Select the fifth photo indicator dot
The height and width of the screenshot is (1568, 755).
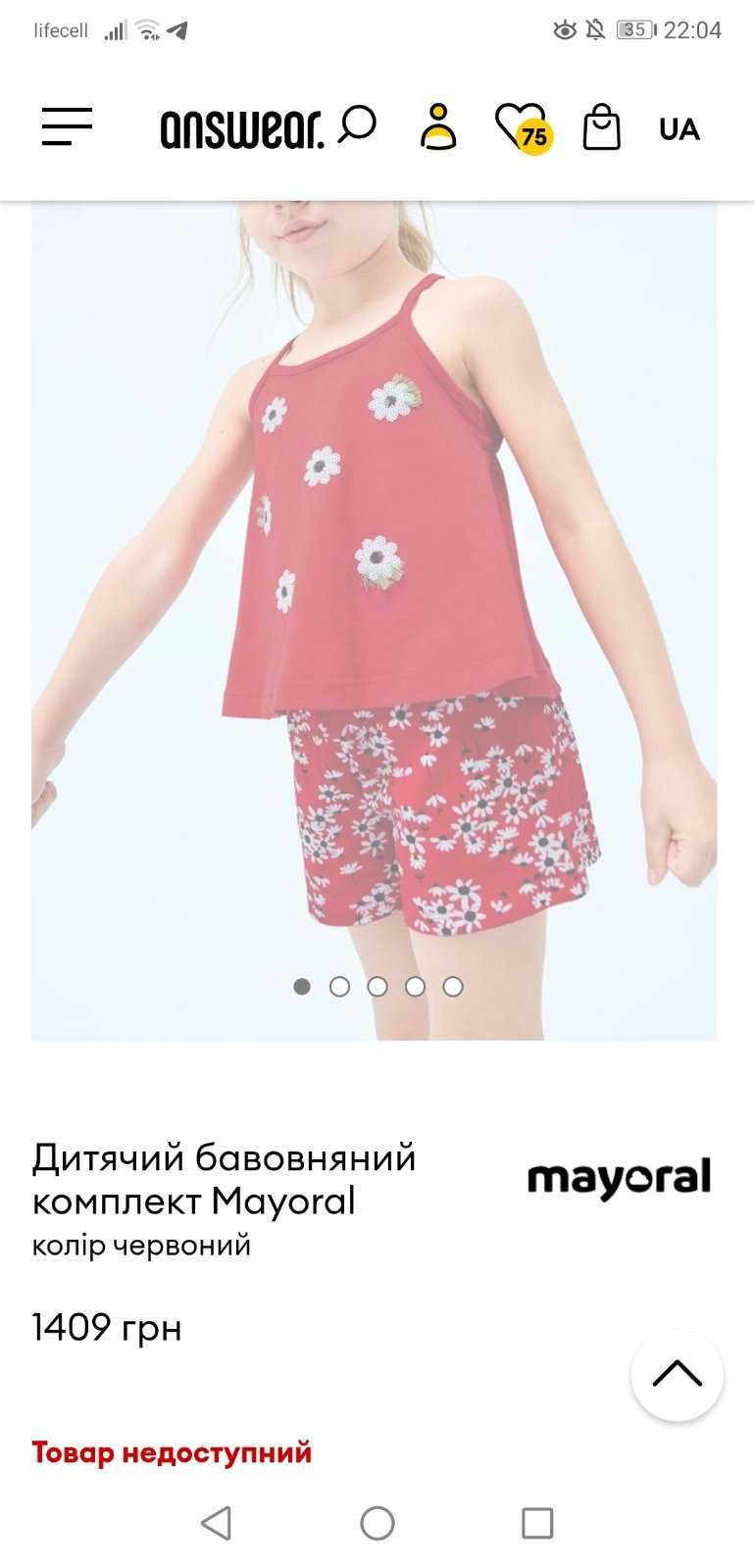point(453,987)
